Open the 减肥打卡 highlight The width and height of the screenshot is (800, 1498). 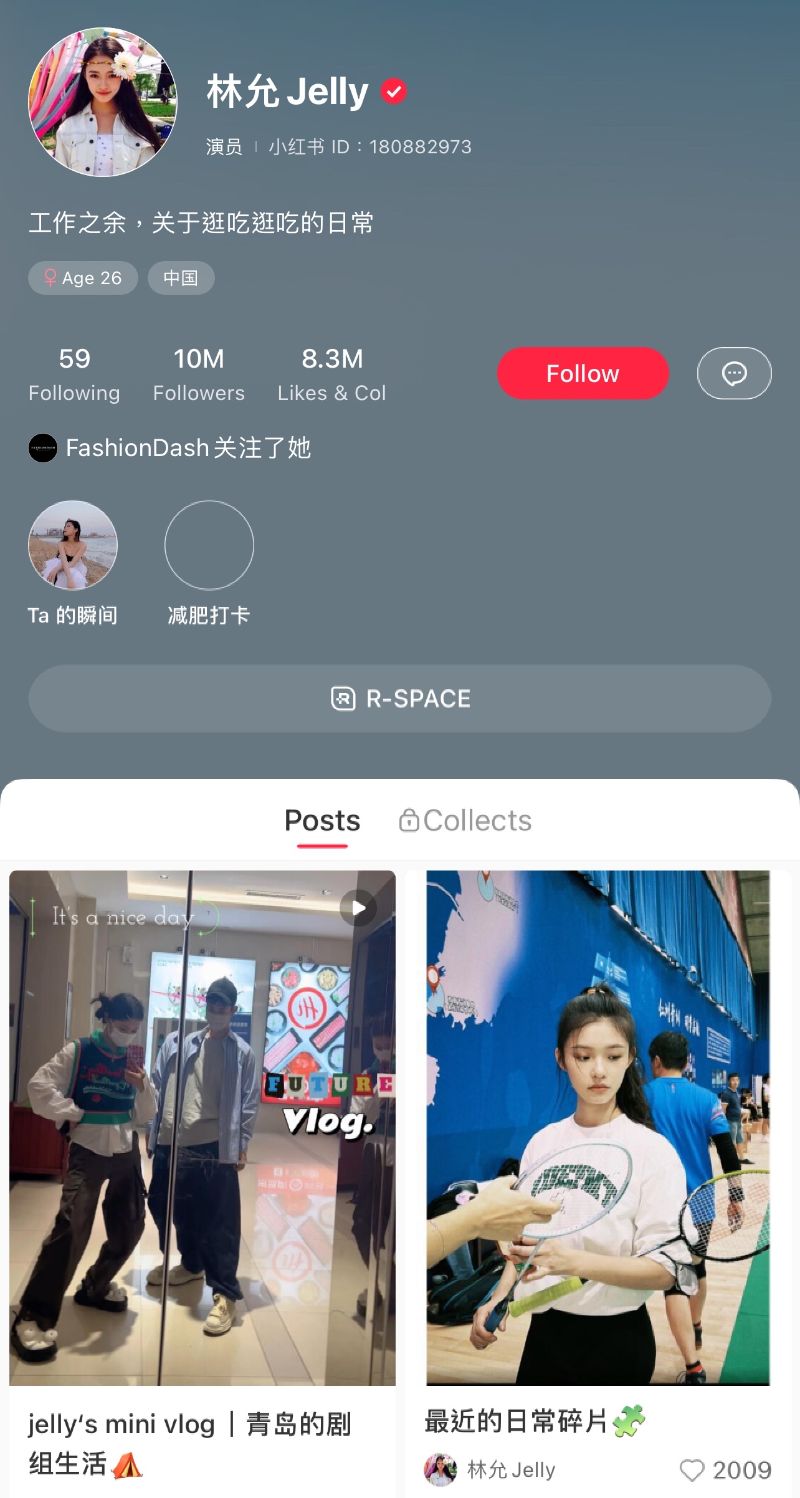[x=208, y=546]
